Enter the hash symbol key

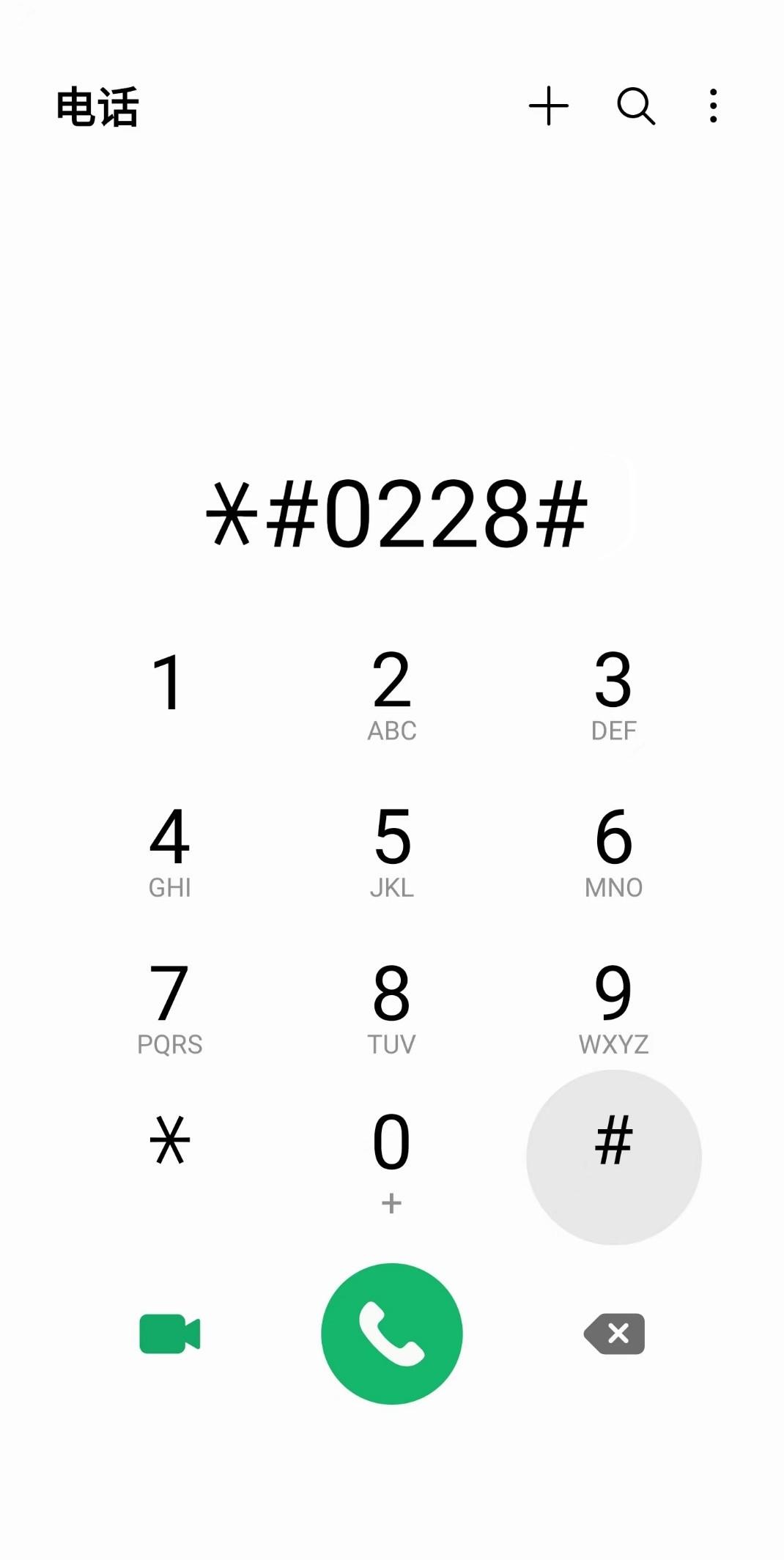pos(614,1156)
